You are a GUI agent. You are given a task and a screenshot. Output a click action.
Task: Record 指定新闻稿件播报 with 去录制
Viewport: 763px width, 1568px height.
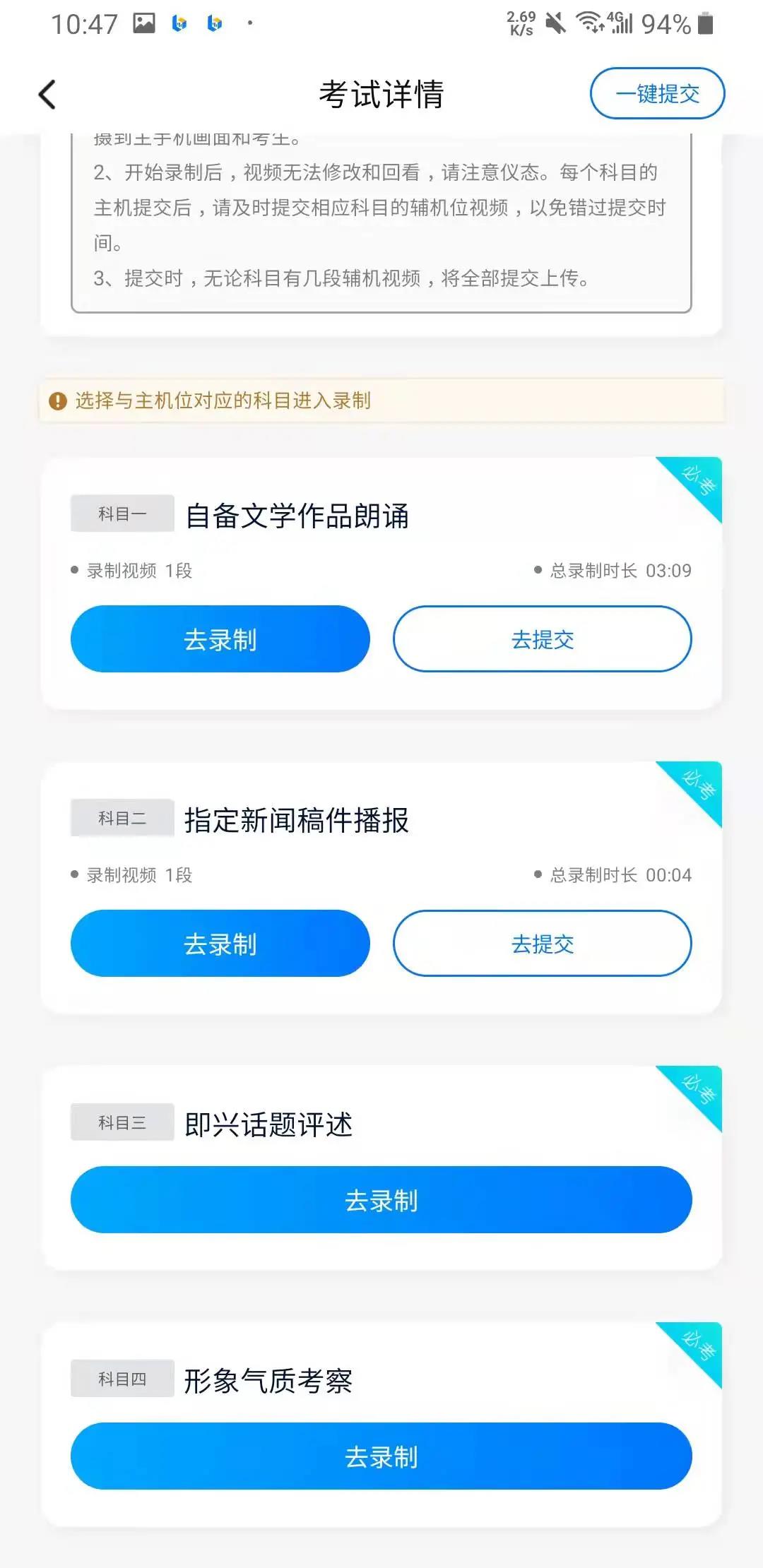click(220, 944)
